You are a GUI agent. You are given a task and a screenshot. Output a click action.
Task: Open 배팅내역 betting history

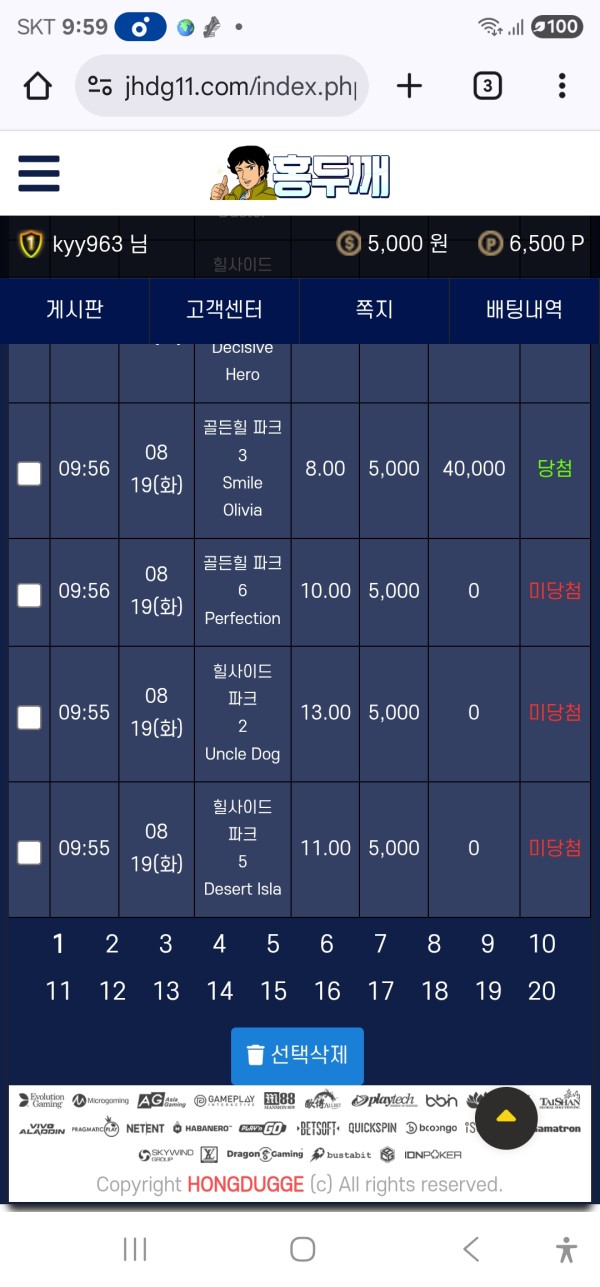point(524,310)
